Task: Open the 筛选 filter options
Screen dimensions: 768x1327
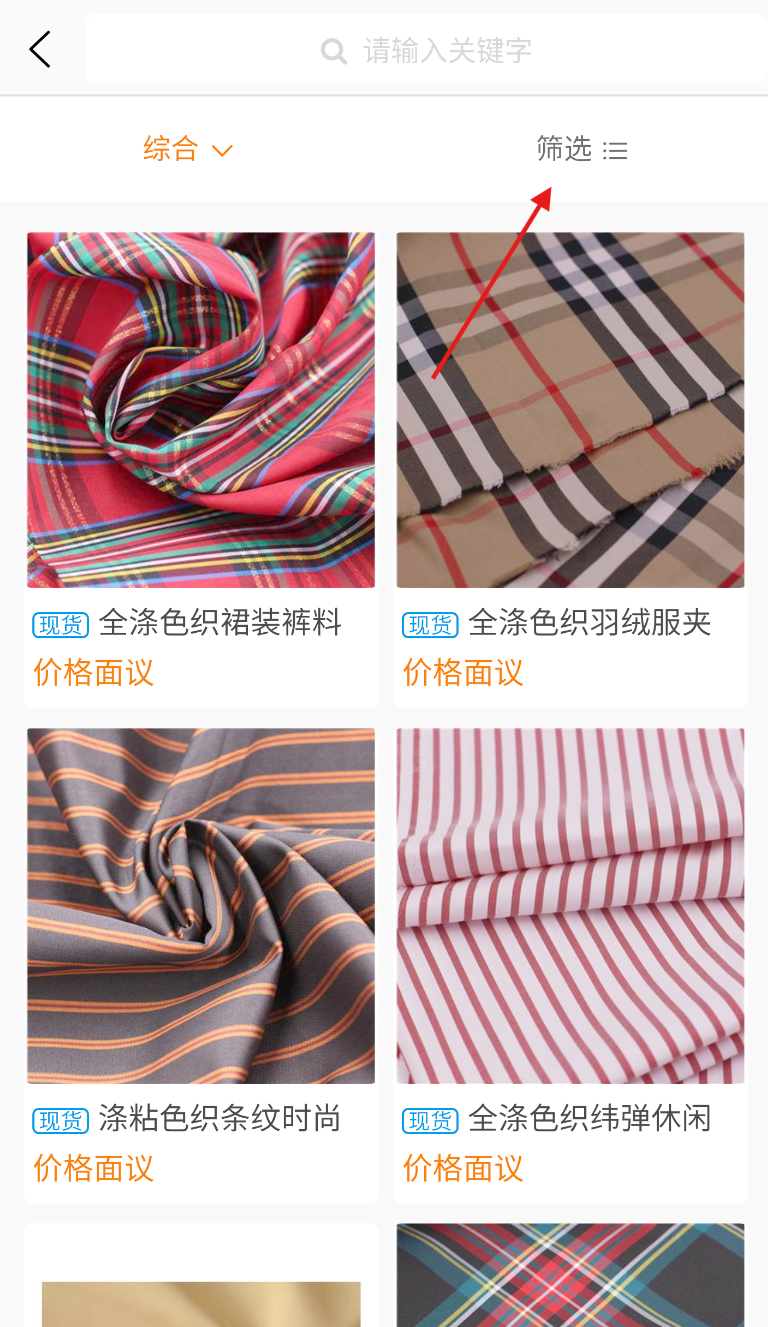Action: tap(581, 150)
